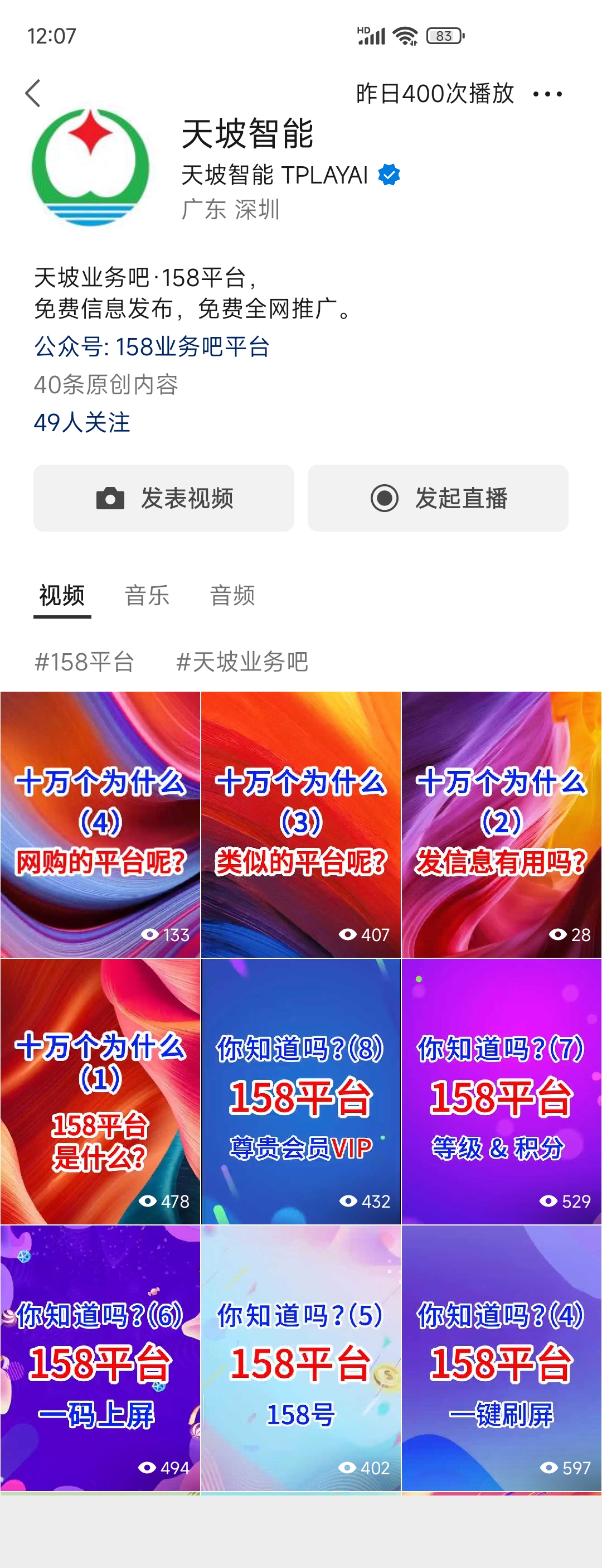The image size is (602, 1568).
Task: Switch to the 音乐 tab
Action: [x=147, y=595]
